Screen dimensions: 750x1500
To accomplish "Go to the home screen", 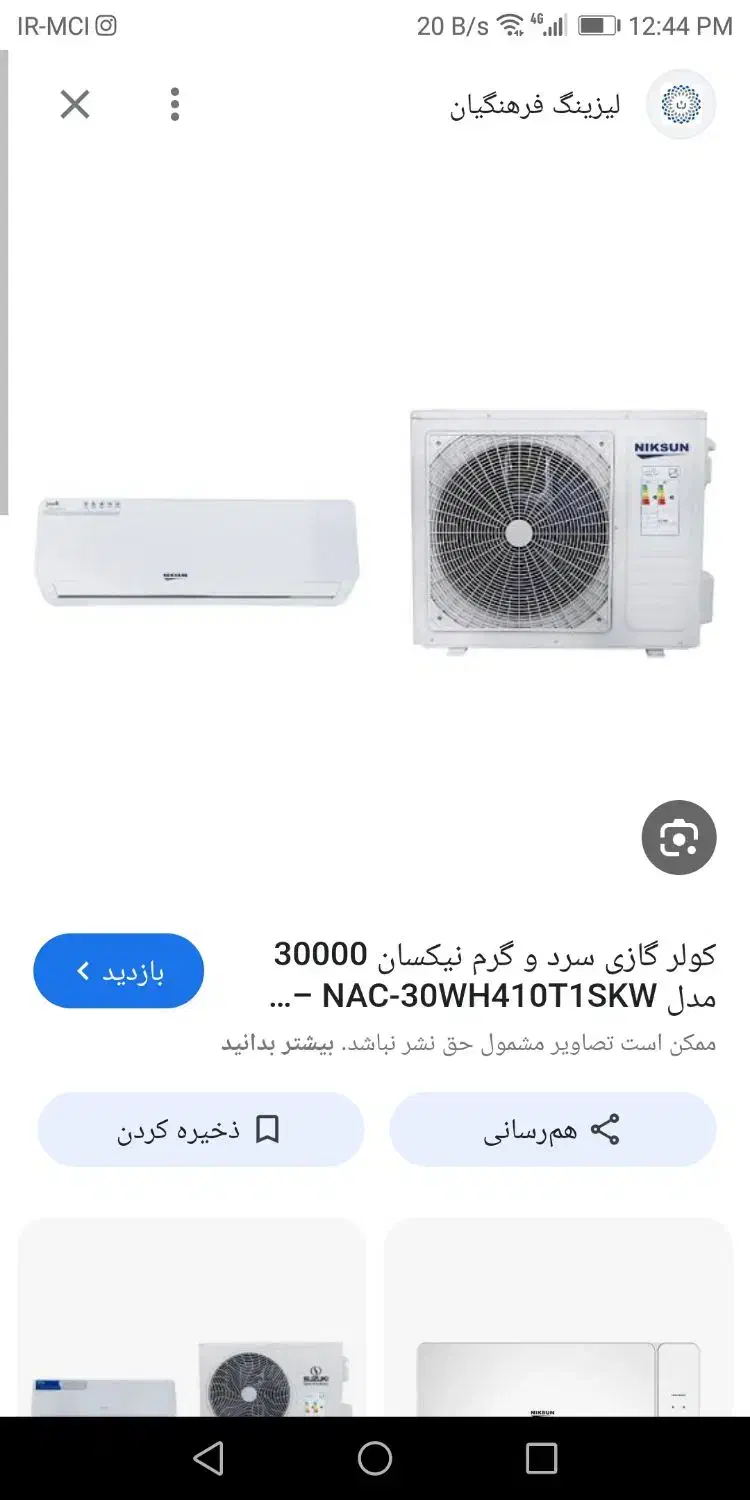I will coord(375,1459).
